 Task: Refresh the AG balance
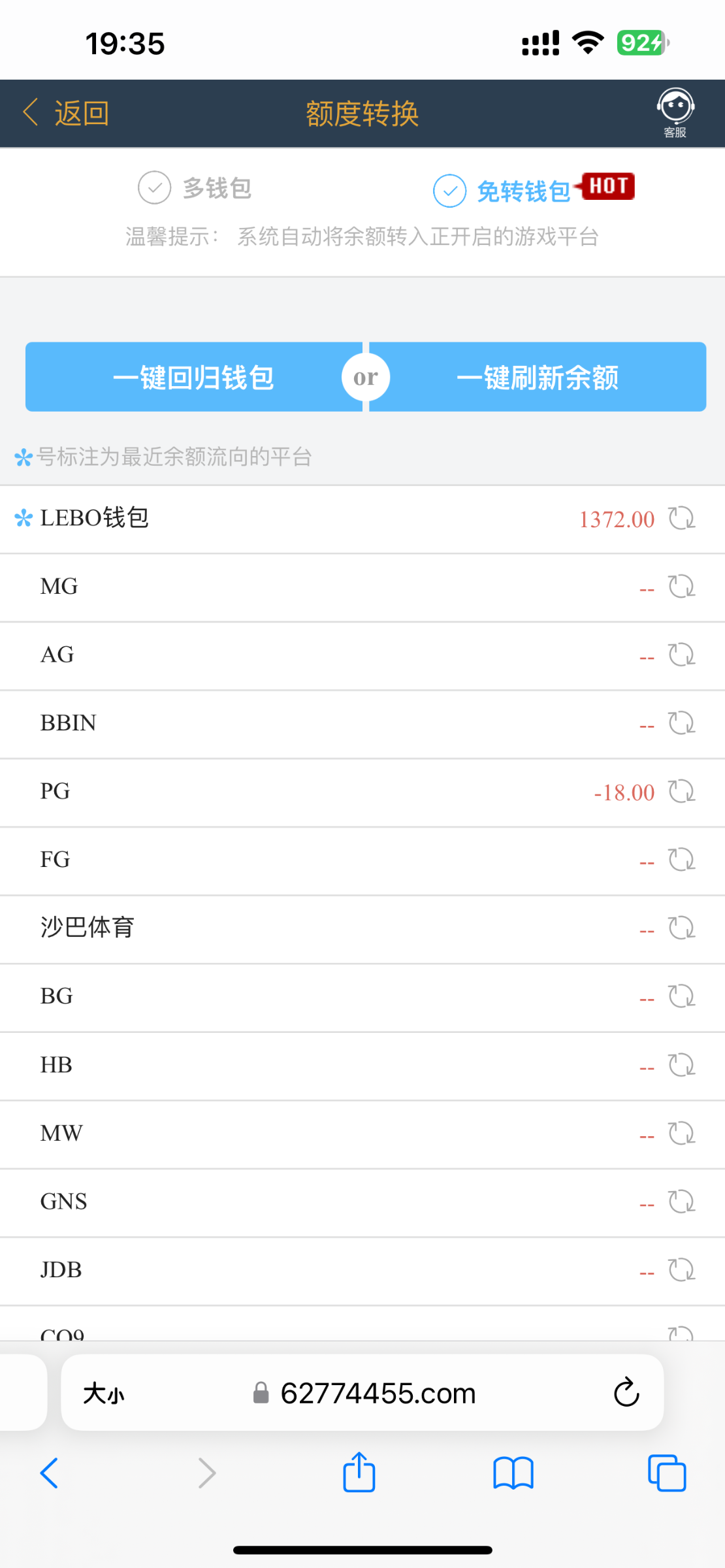pyautogui.click(x=681, y=655)
